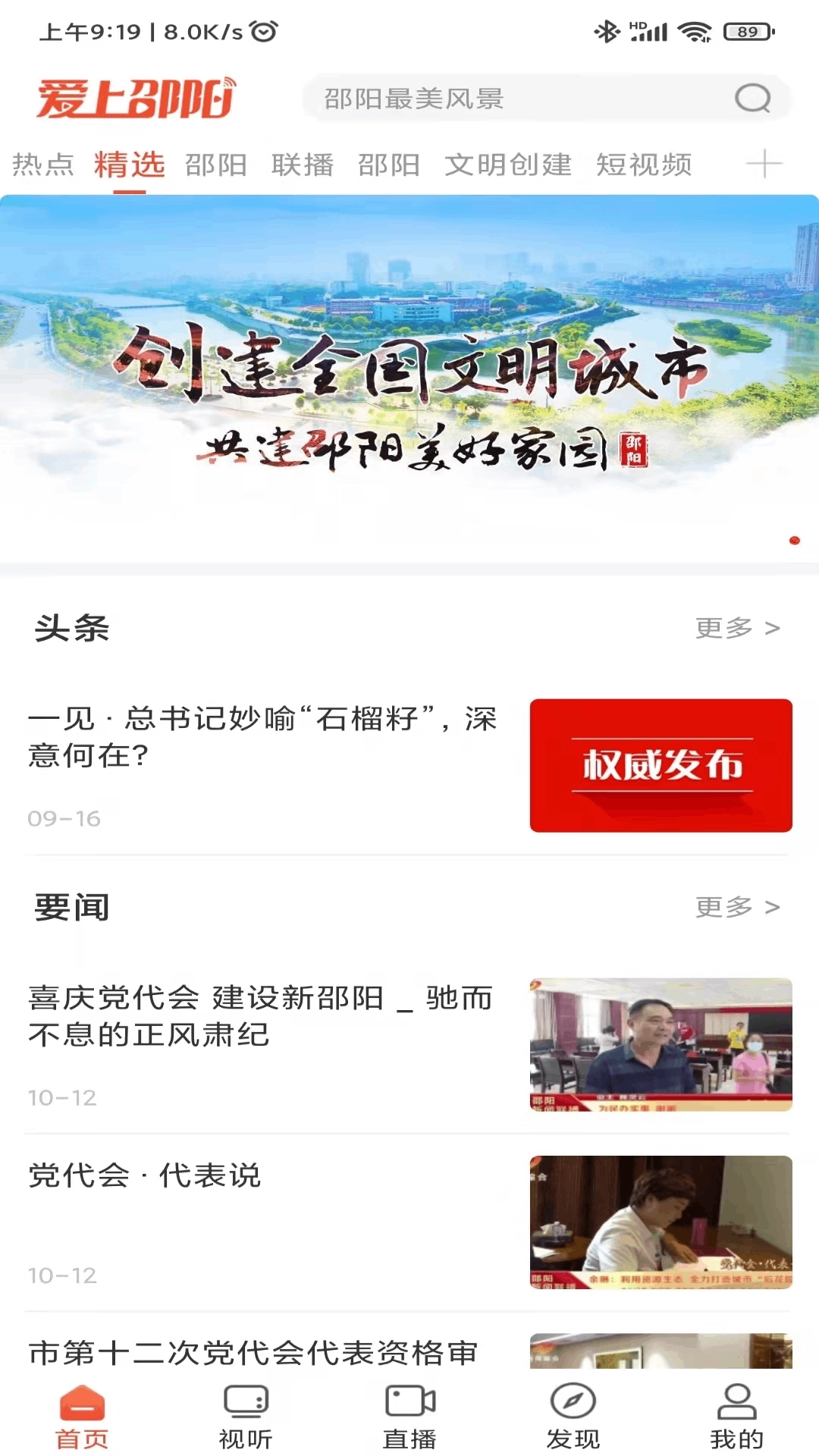Expand 要闻 news list via 更多 chevron
The height and width of the screenshot is (1456, 819).
pos(737,905)
